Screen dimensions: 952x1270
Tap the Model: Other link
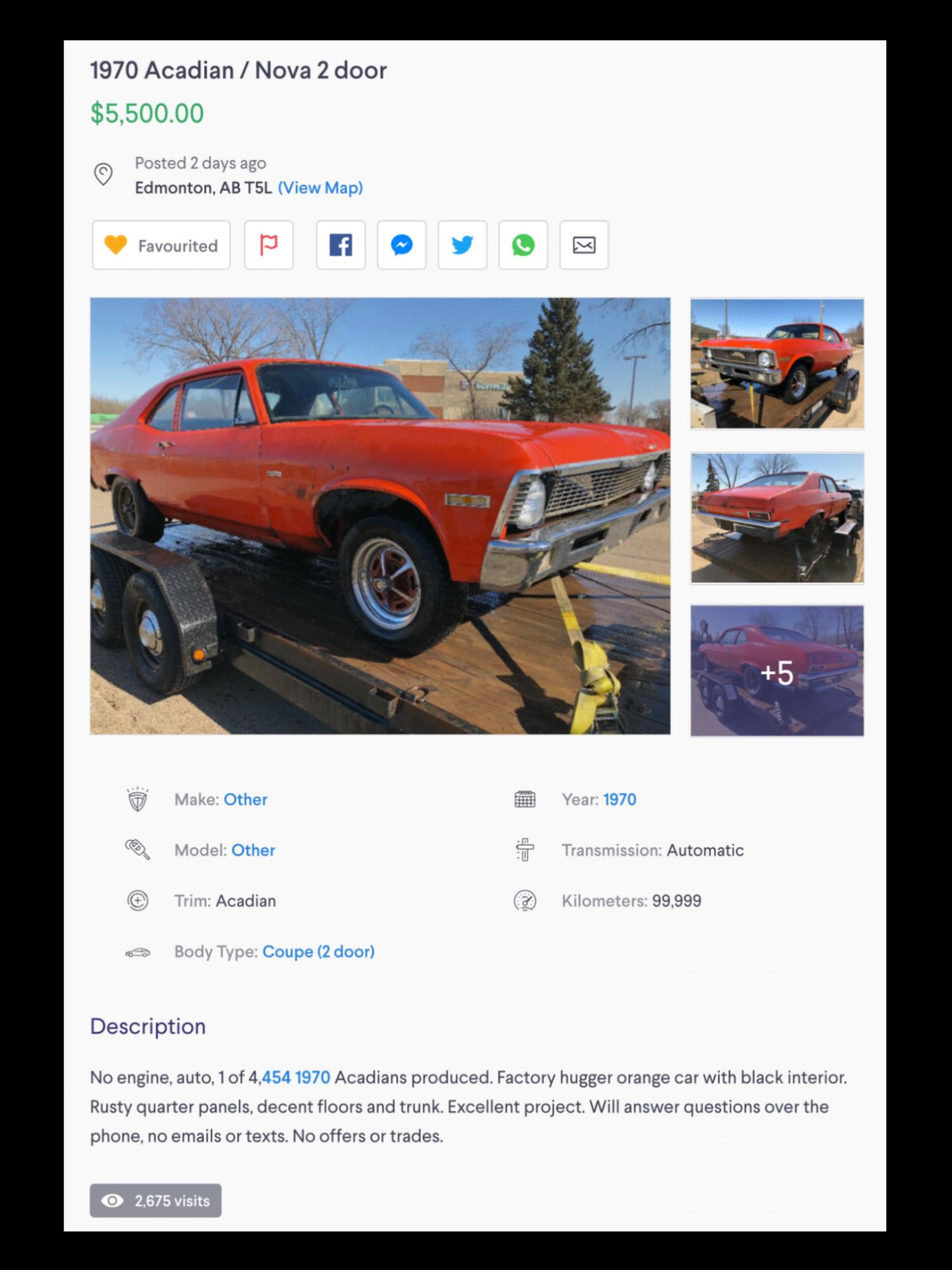click(x=253, y=850)
